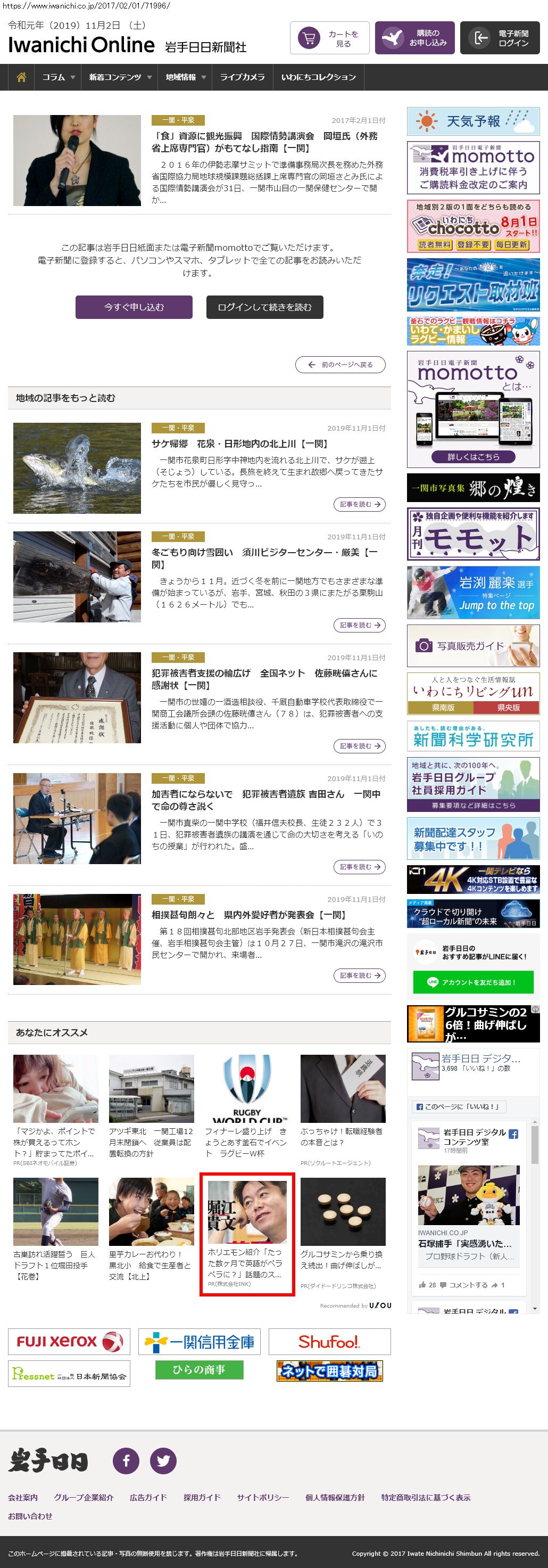
Task: Open いわにちコレクション section
Action: pyautogui.click(x=318, y=77)
